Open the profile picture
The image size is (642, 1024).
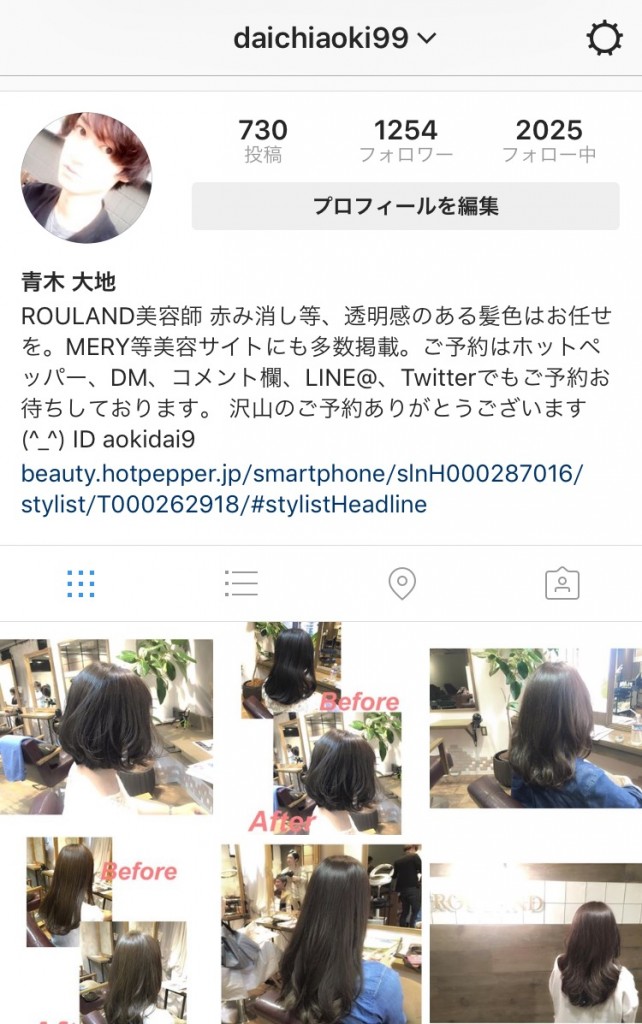pyautogui.click(x=86, y=177)
